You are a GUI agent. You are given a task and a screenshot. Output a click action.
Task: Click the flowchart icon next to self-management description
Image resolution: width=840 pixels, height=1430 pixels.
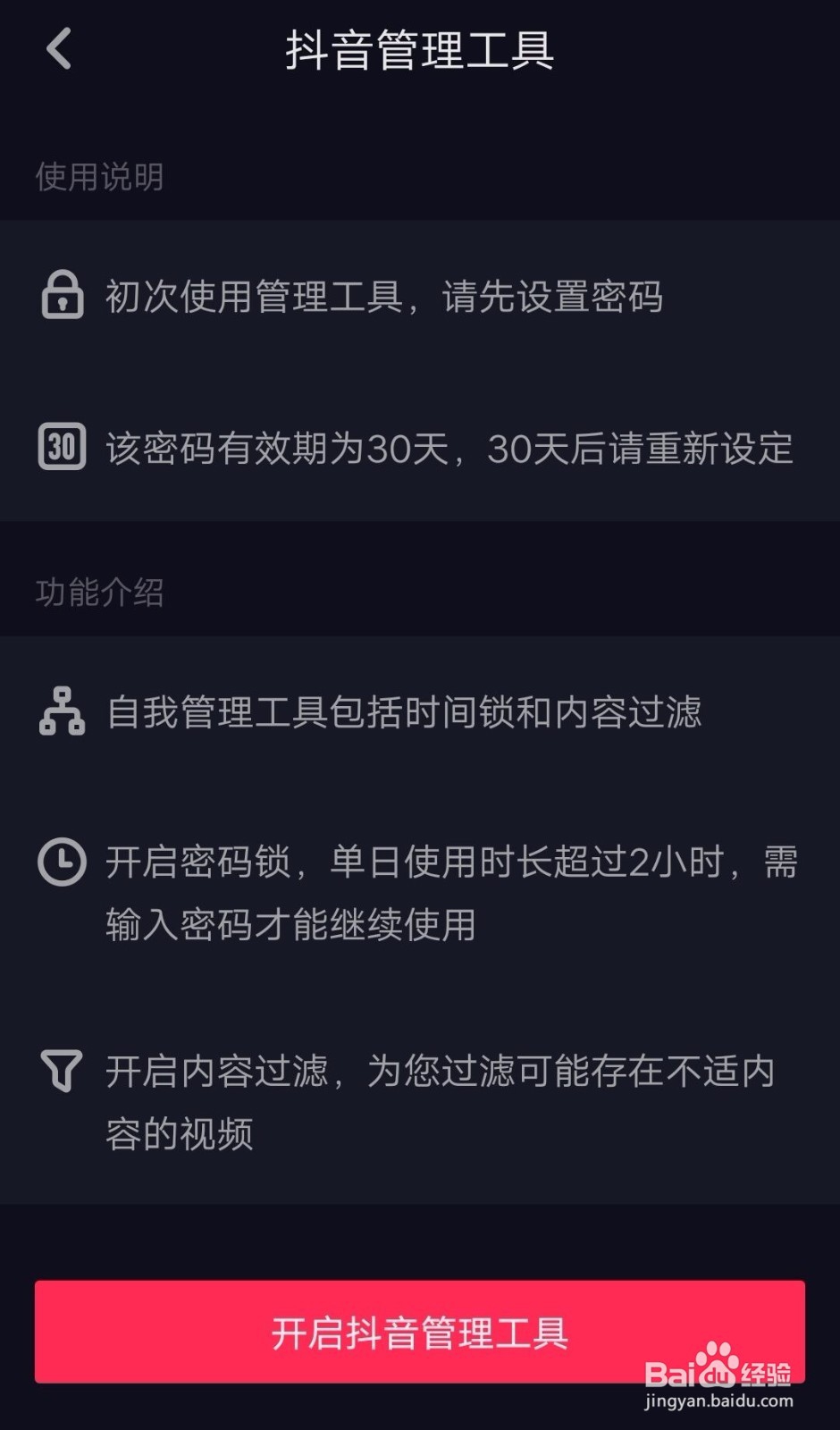tap(61, 711)
